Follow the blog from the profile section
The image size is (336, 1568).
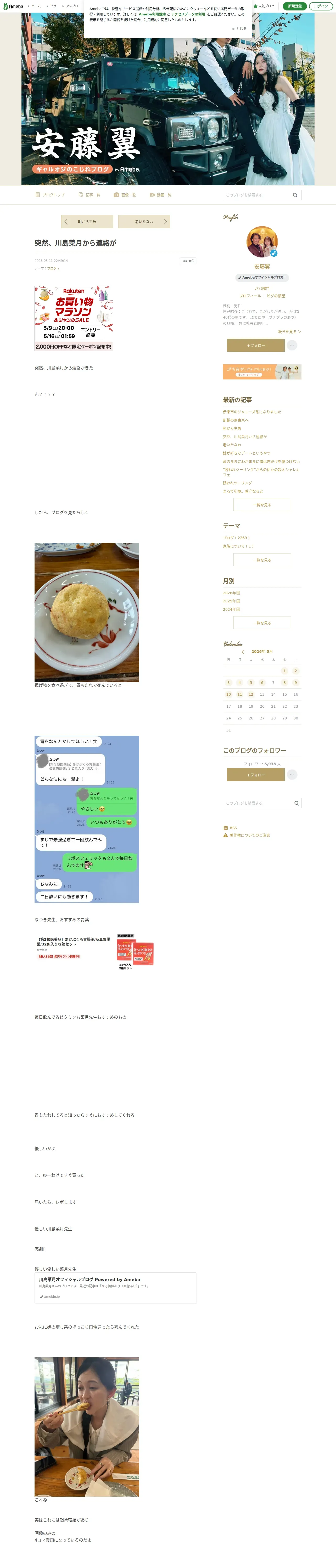pyautogui.click(x=255, y=345)
